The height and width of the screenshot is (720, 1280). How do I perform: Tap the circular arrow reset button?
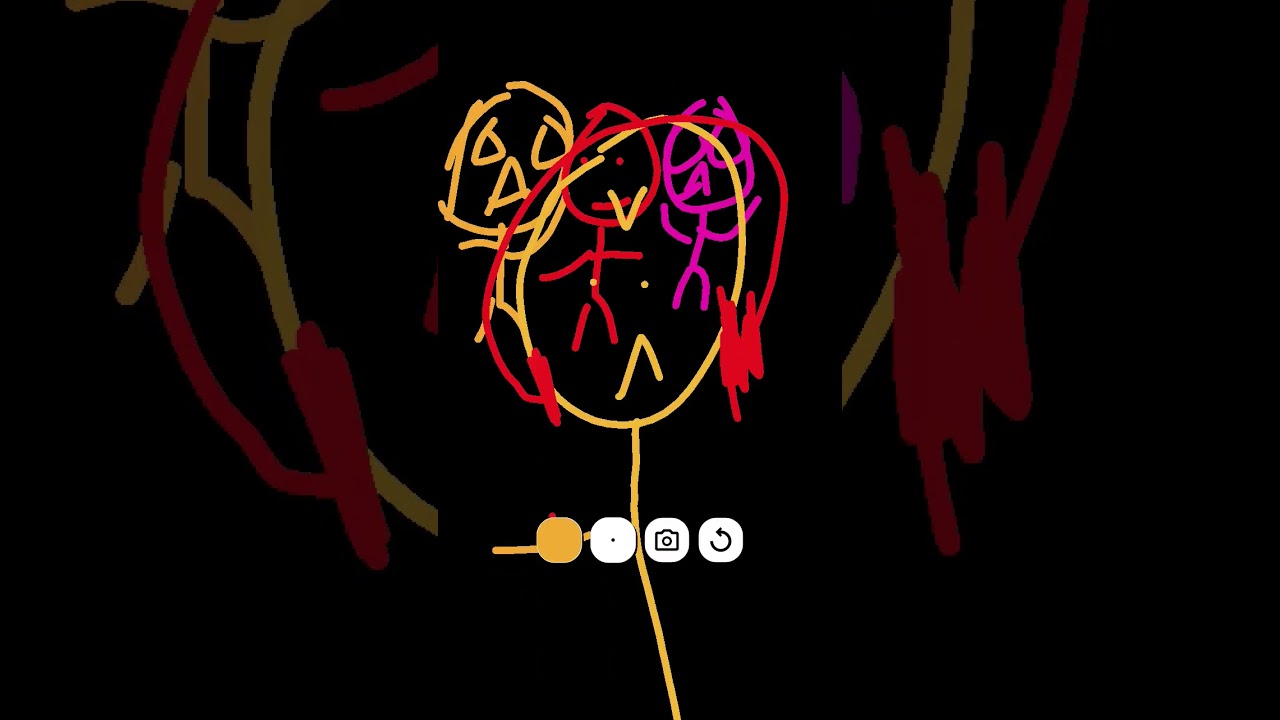pyautogui.click(x=721, y=541)
